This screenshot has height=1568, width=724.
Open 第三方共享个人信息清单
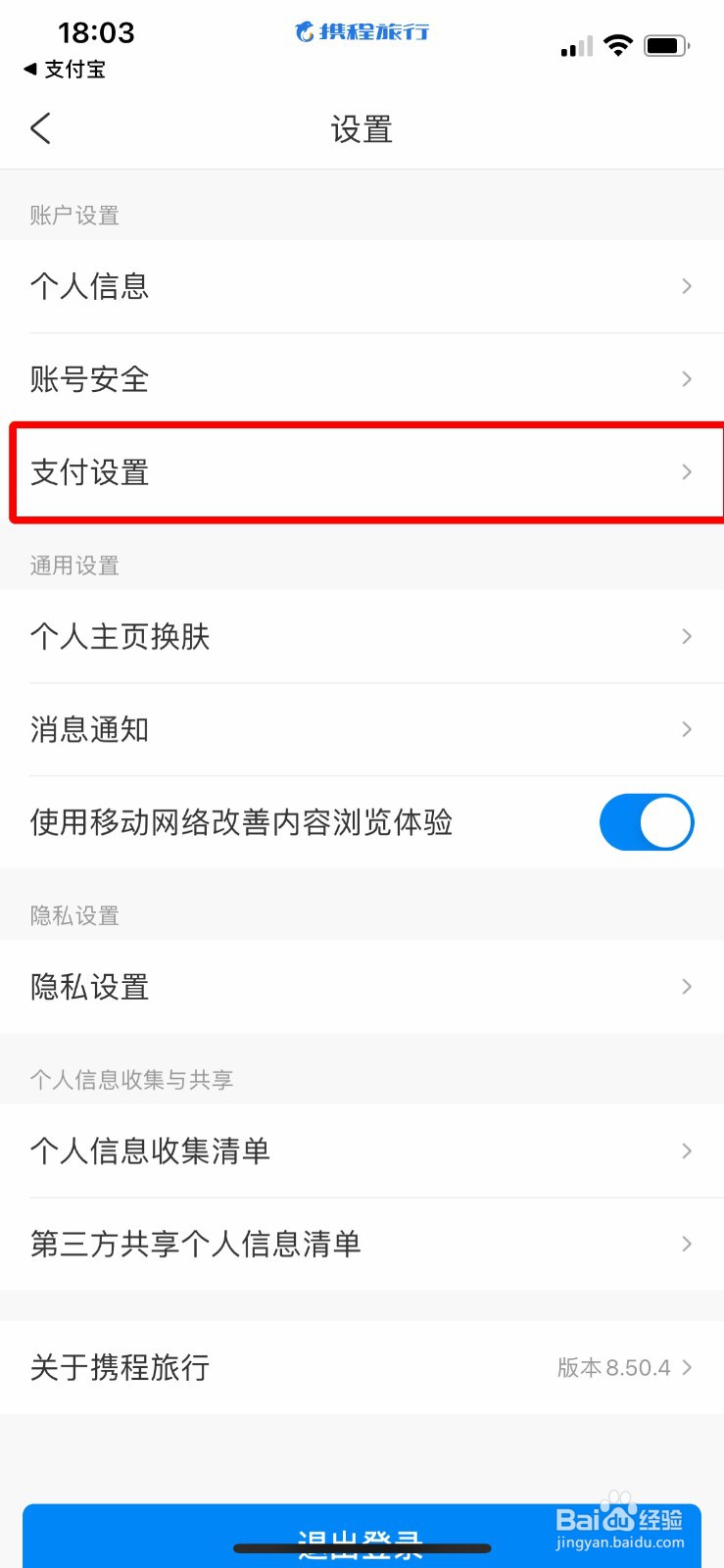[362, 1244]
